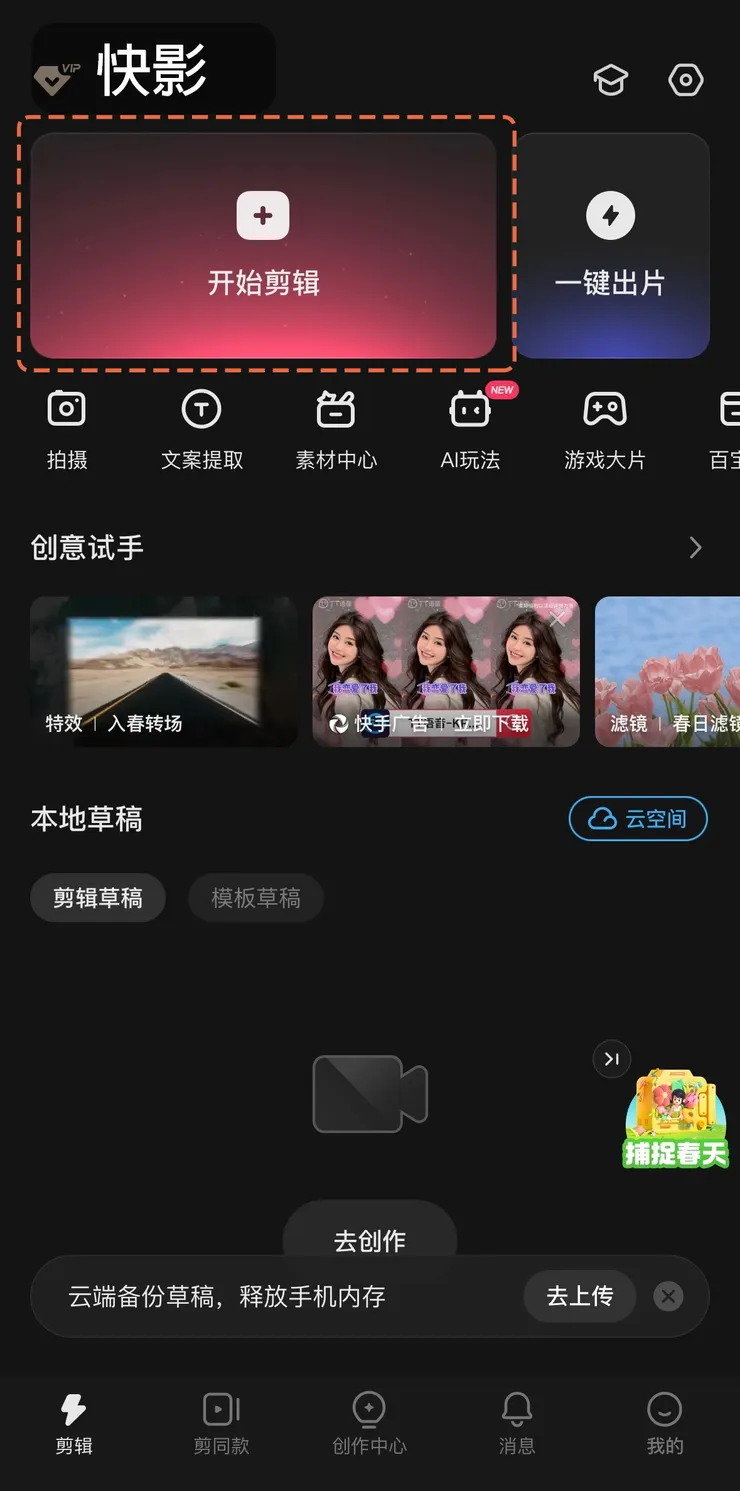Tap the collapse arrow beside 捕捉春天
Screen dimensions: 740x1491
pyautogui.click(x=612, y=1059)
